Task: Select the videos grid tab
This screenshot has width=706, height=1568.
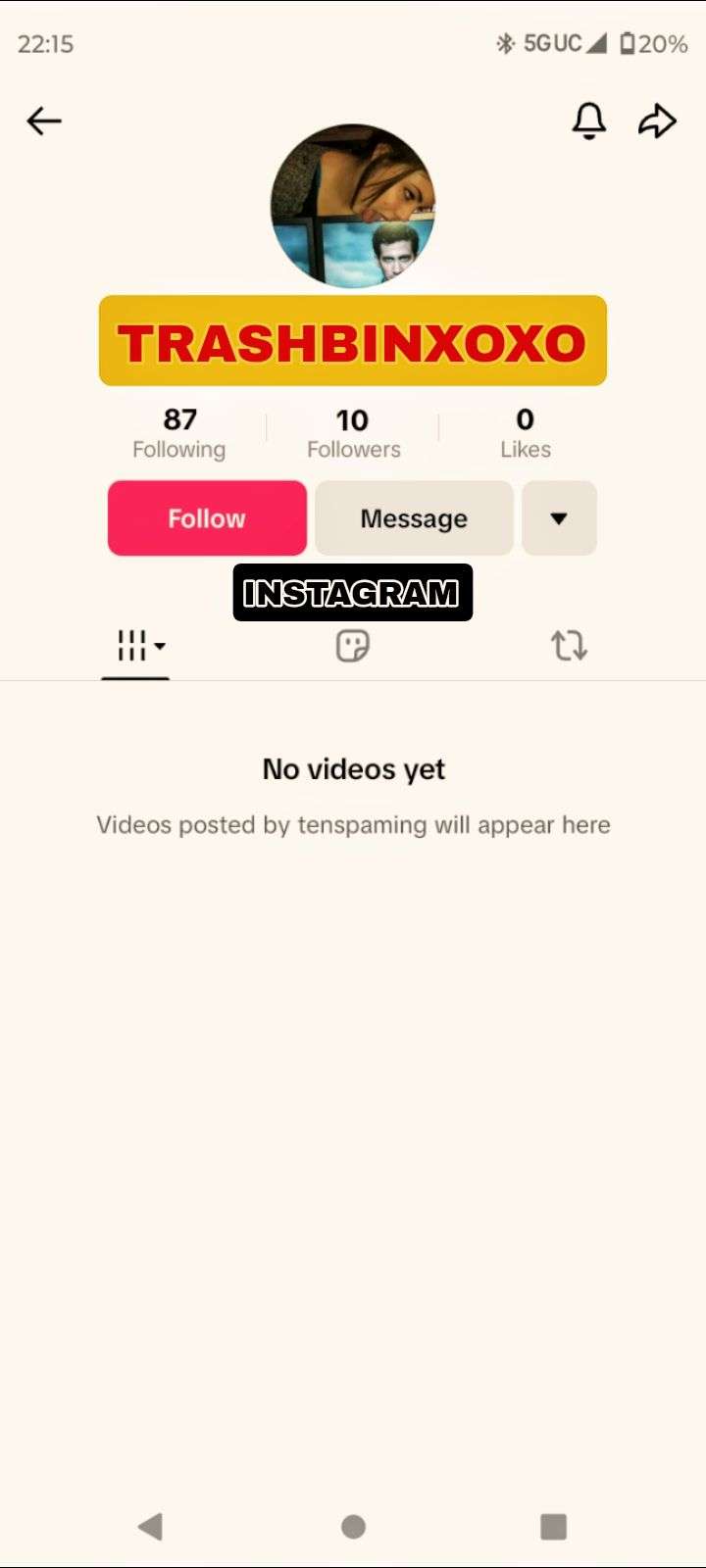Action: (137, 646)
